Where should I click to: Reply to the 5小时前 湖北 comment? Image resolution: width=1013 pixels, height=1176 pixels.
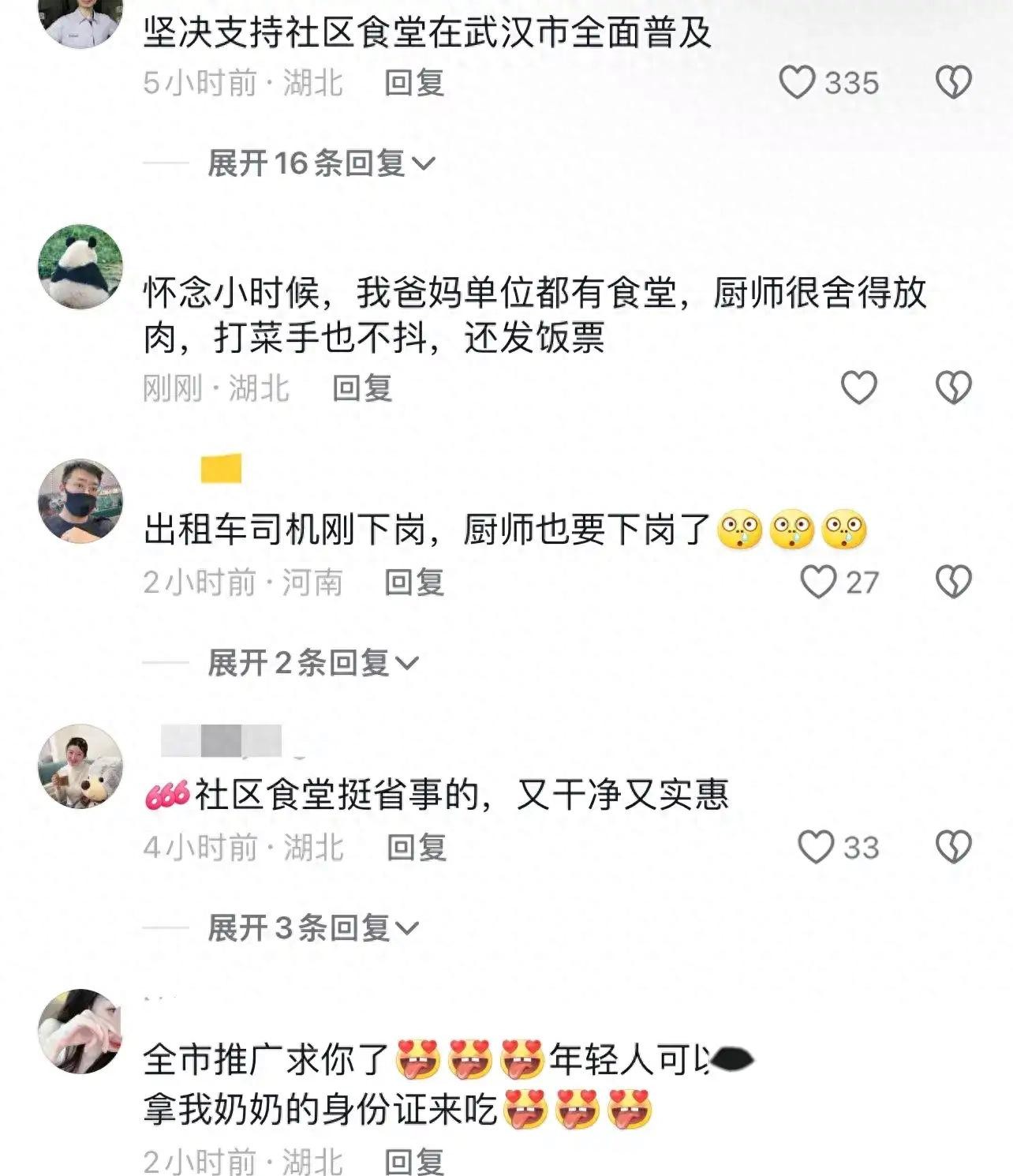click(414, 83)
